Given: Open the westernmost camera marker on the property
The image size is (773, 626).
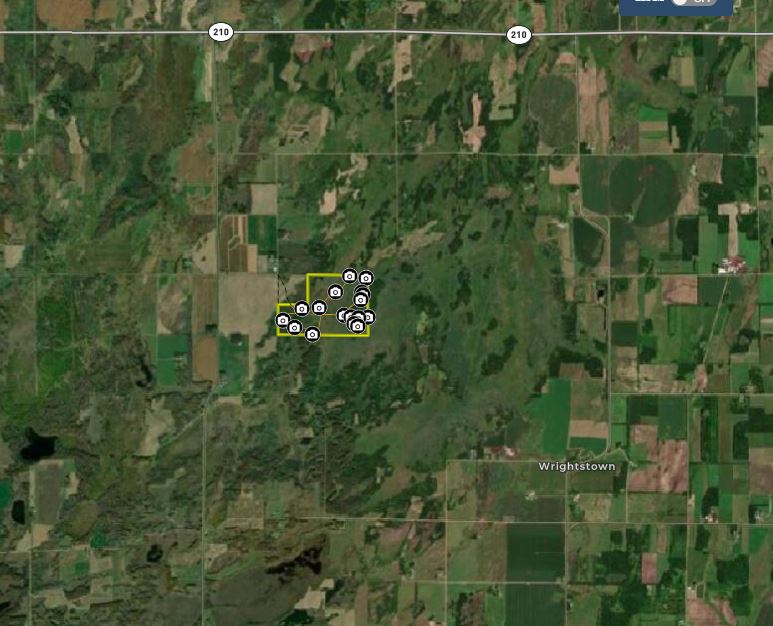Looking at the screenshot, I should click(283, 320).
